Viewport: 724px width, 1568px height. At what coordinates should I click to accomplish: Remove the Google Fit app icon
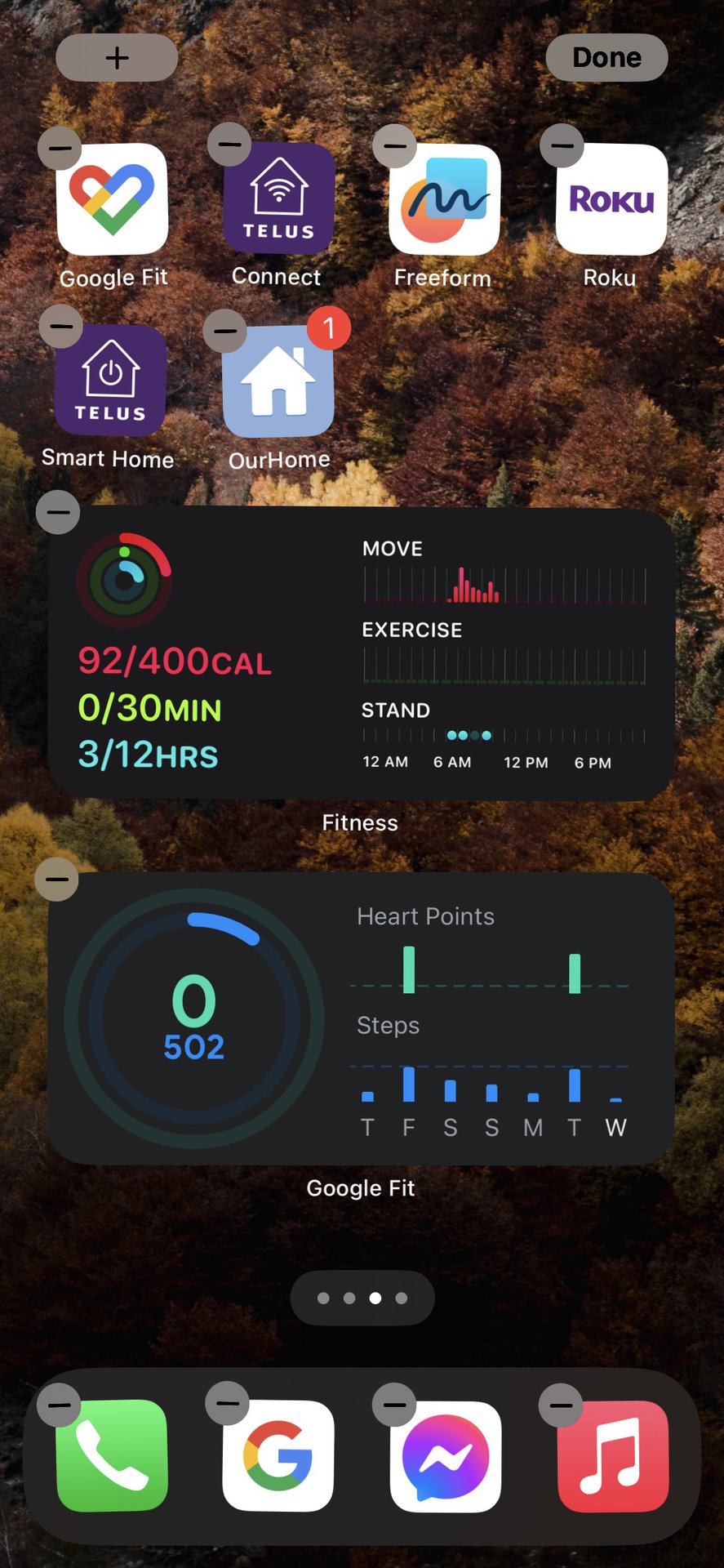pos(60,148)
